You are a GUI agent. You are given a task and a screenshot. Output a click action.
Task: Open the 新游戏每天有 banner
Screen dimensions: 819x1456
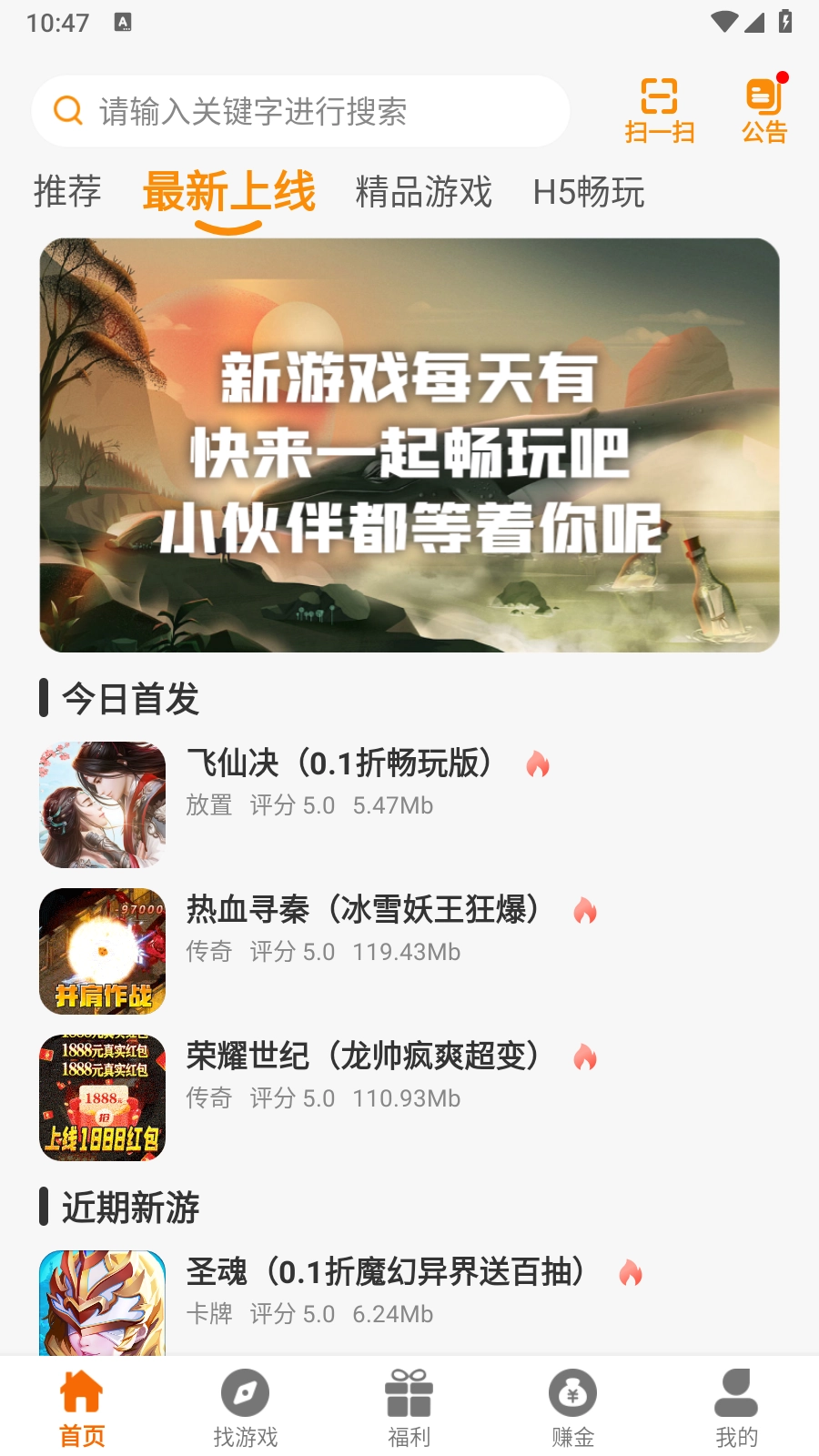tap(409, 445)
